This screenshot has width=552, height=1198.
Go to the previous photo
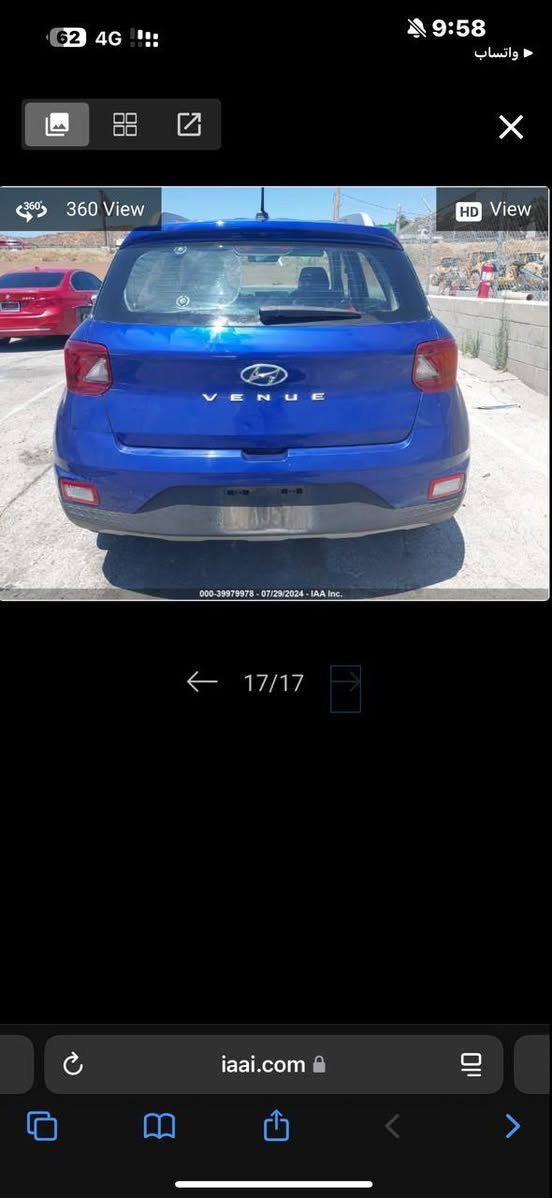[x=202, y=682]
